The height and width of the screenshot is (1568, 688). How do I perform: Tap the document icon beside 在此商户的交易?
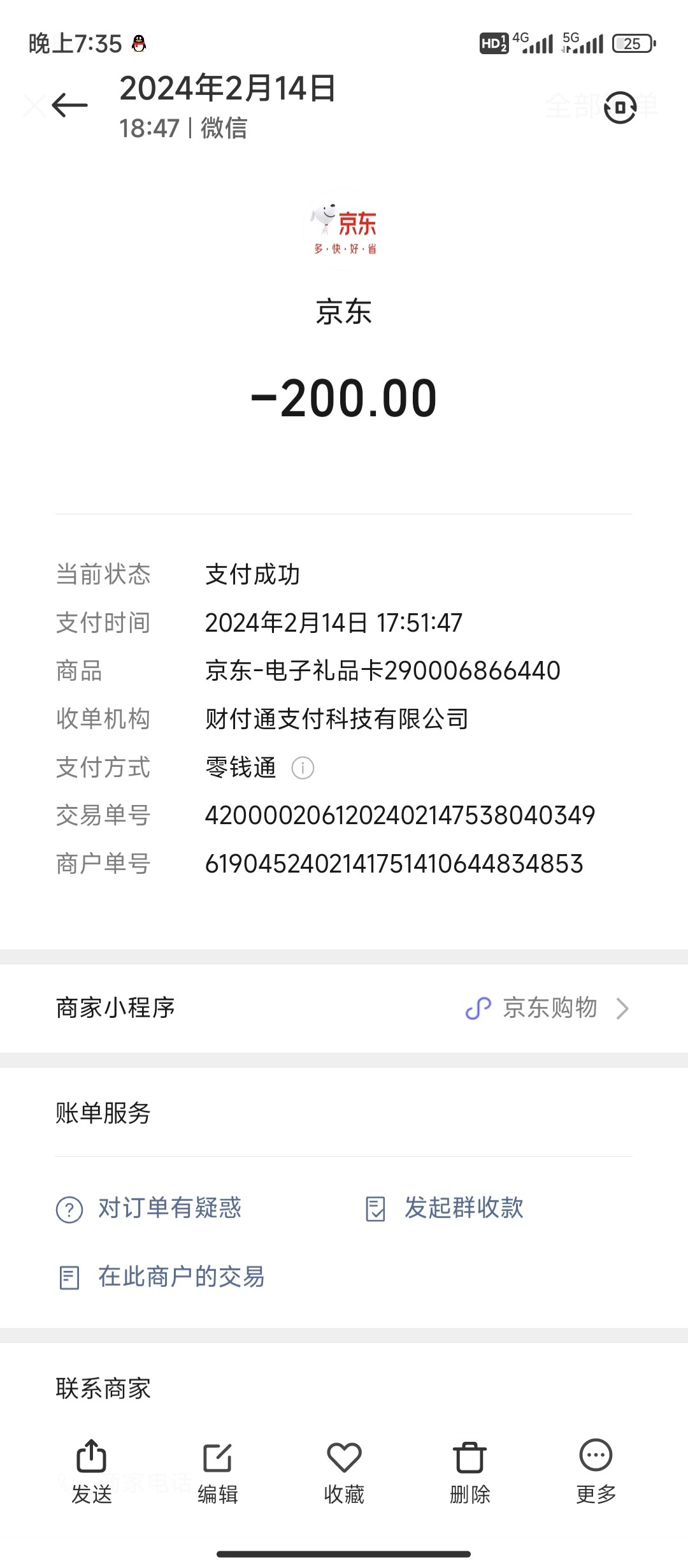tap(68, 1277)
